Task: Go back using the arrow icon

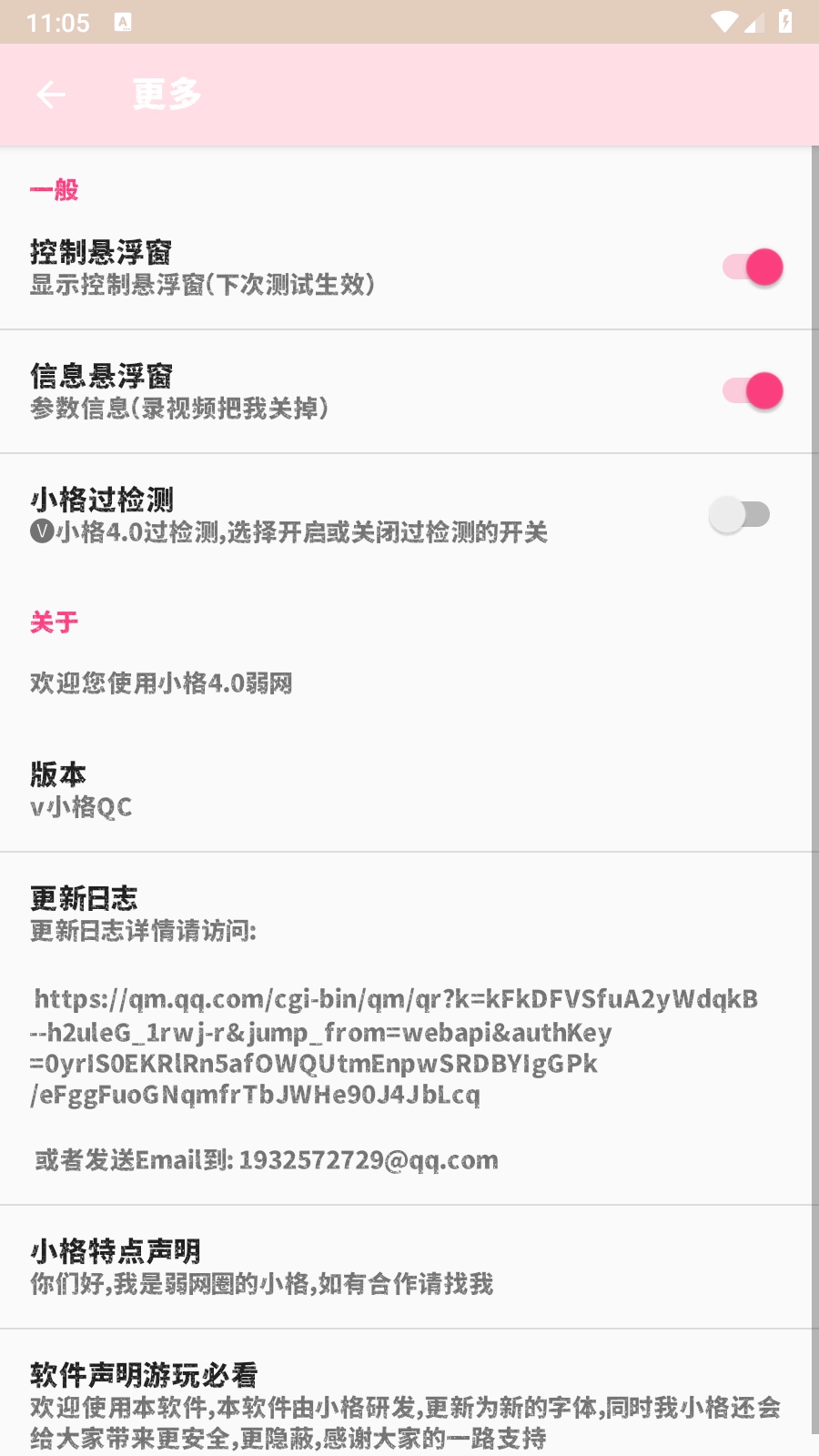Action: [51, 95]
